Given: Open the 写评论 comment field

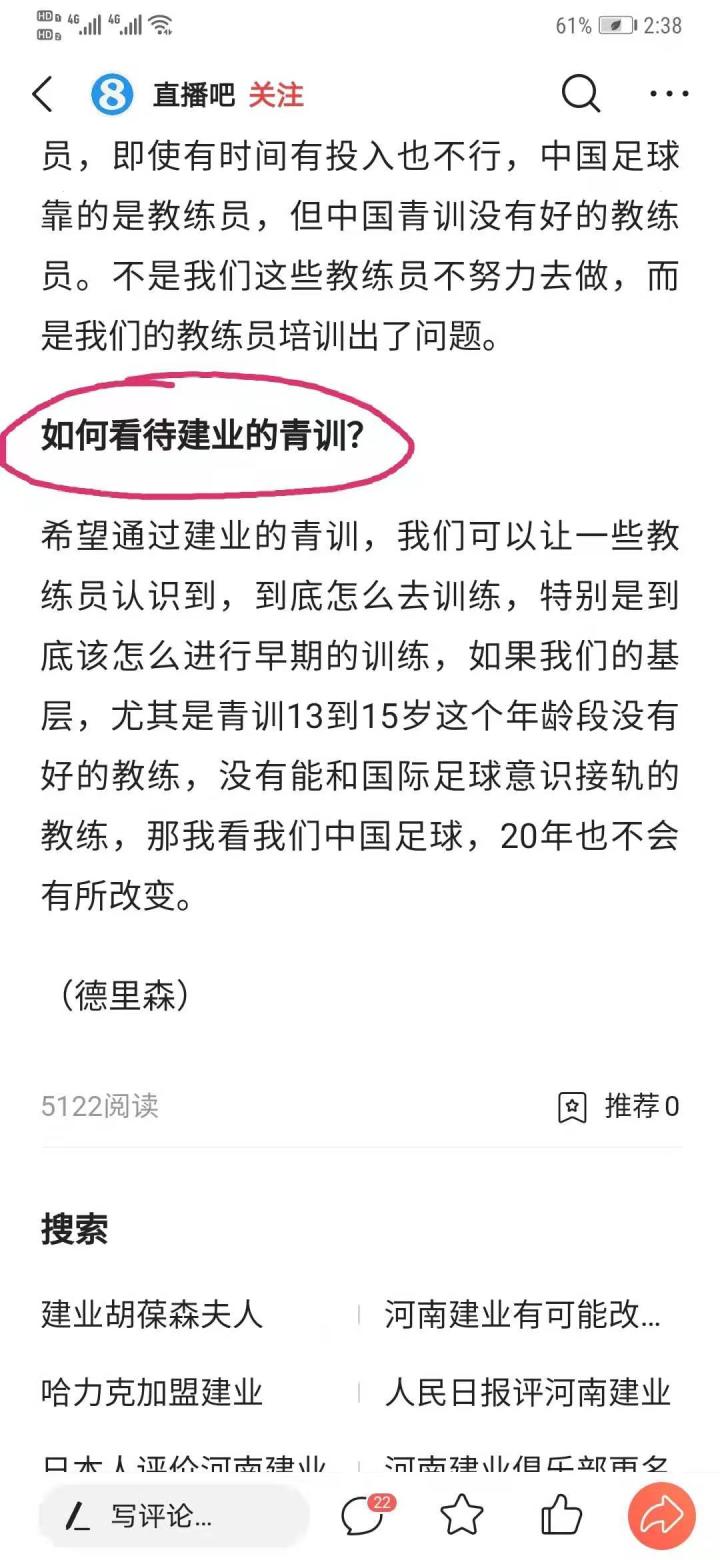Looking at the screenshot, I should click(x=170, y=1516).
